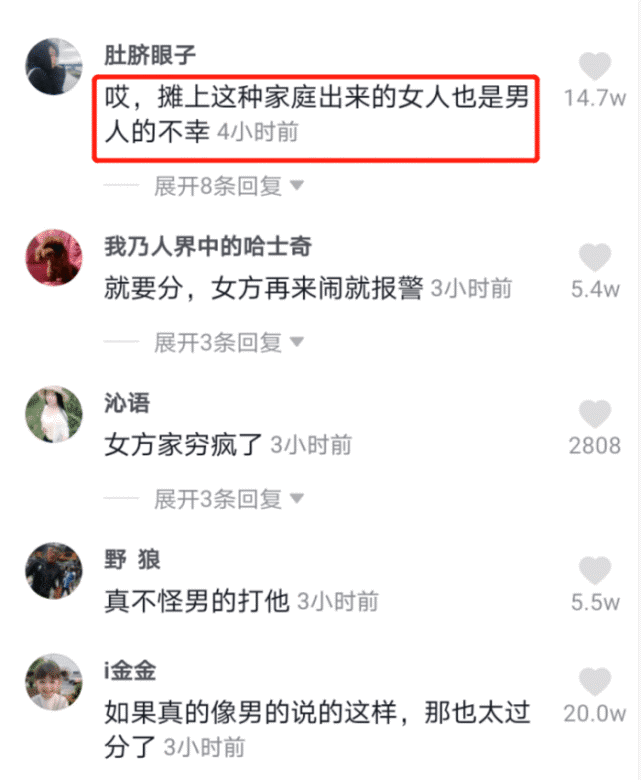The image size is (641, 780).
Task: Like the comment by i金金
Action: coord(595,681)
